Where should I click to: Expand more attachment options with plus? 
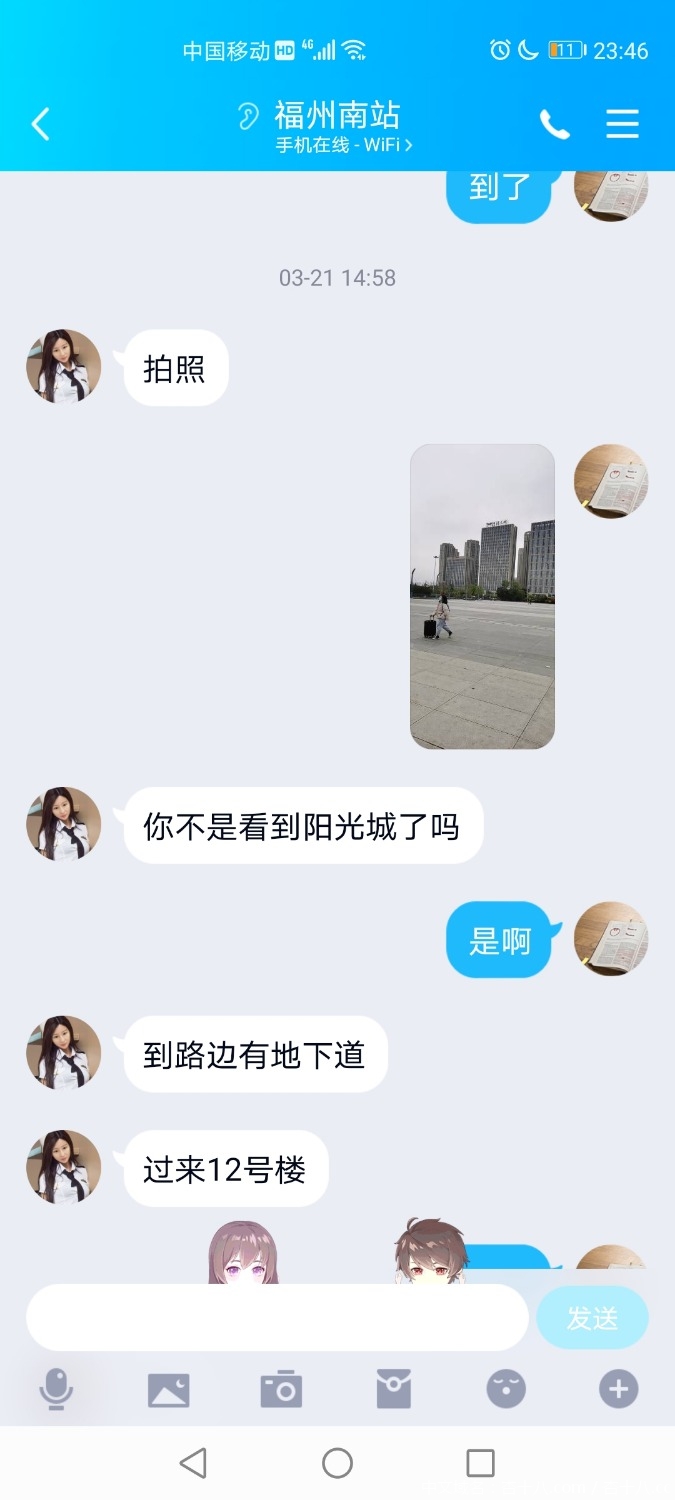[x=618, y=1389]
